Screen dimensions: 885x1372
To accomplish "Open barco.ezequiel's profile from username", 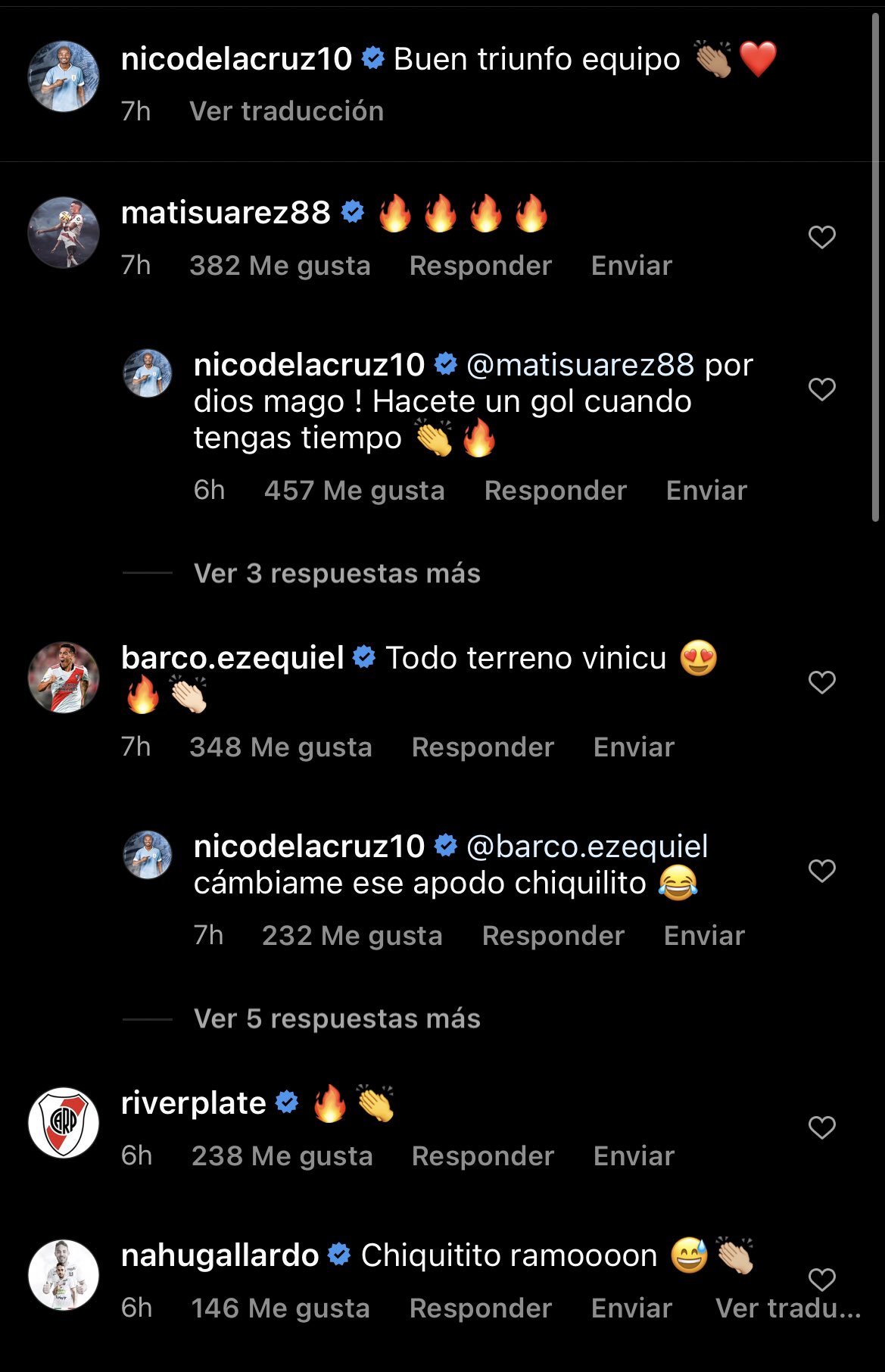I will click(232, 658).
